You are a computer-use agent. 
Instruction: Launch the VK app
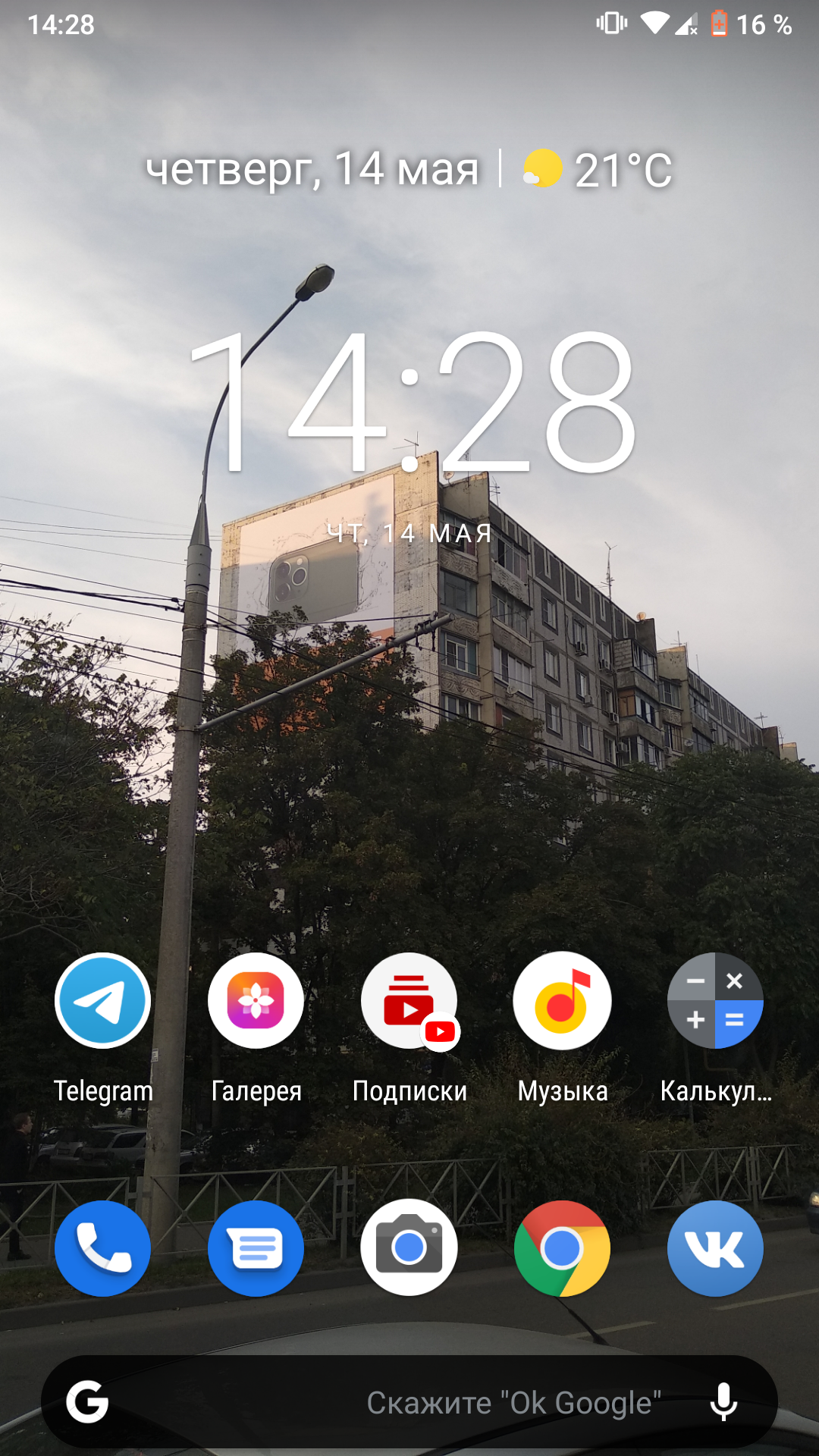tap(715, 1248)
